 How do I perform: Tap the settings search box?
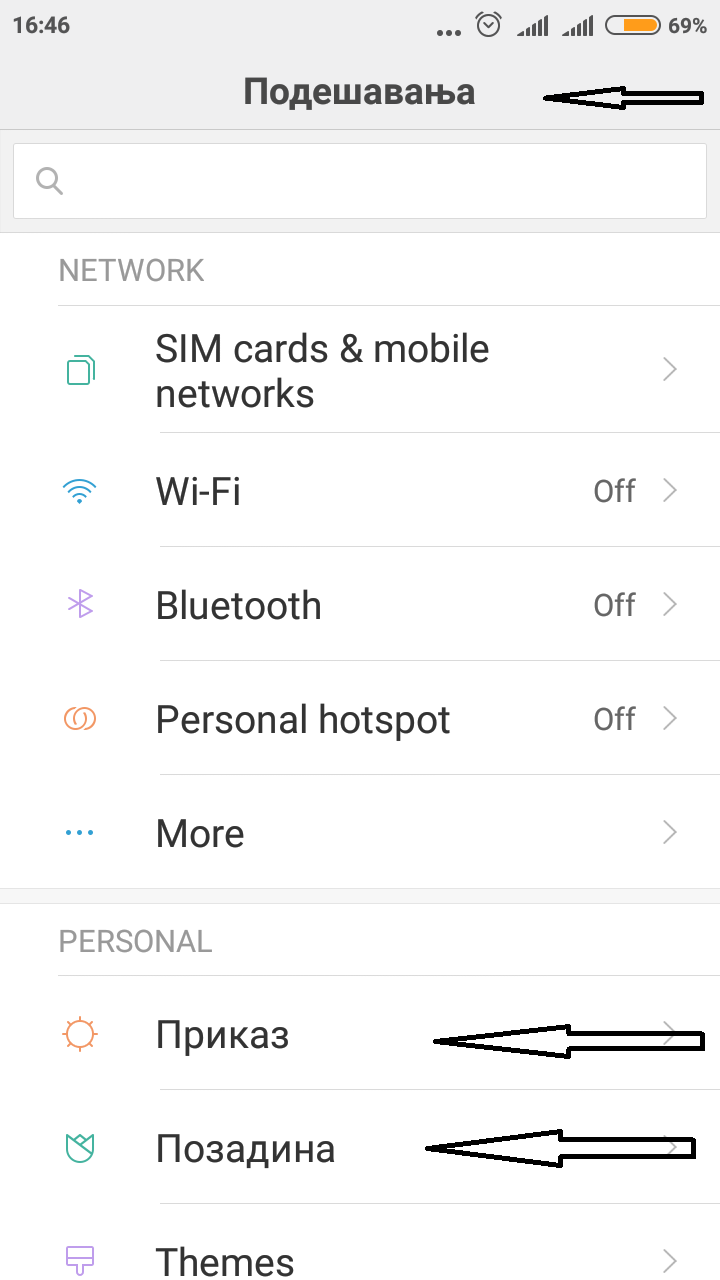pyautogui.click(x=360, y=181)
